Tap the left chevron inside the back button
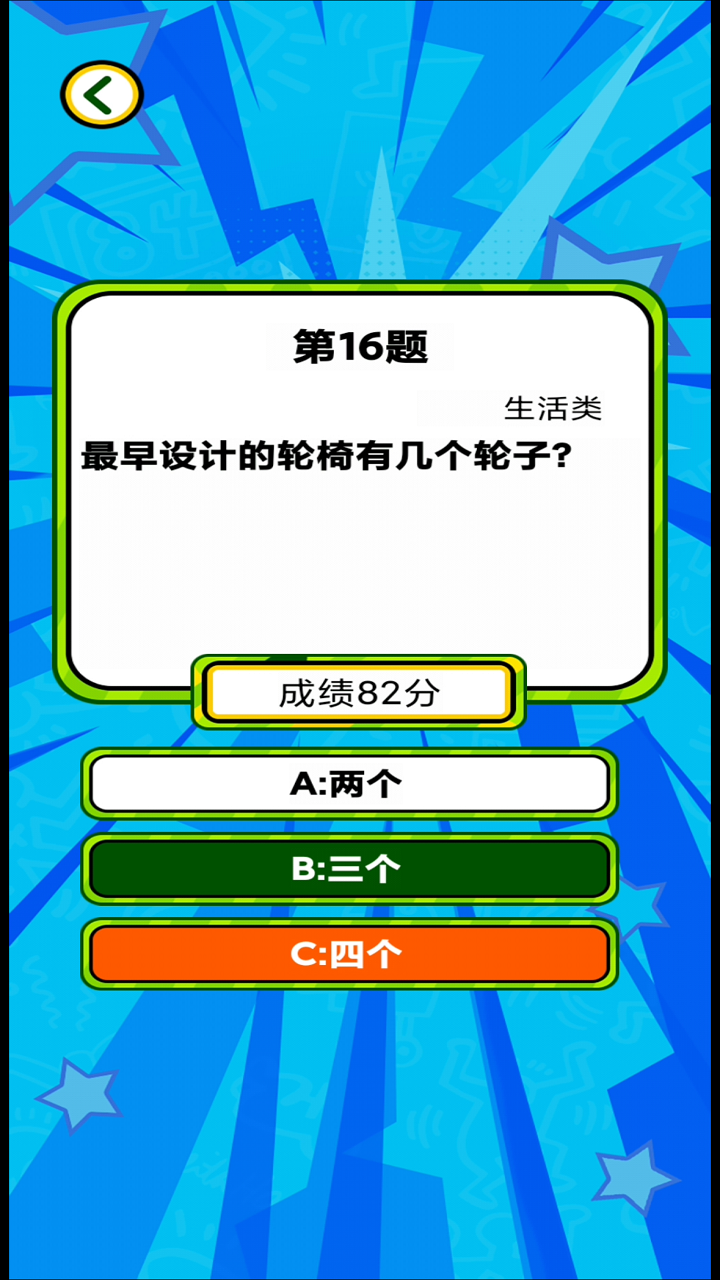Screen dimensions: 720x1280 pos(97,95)
